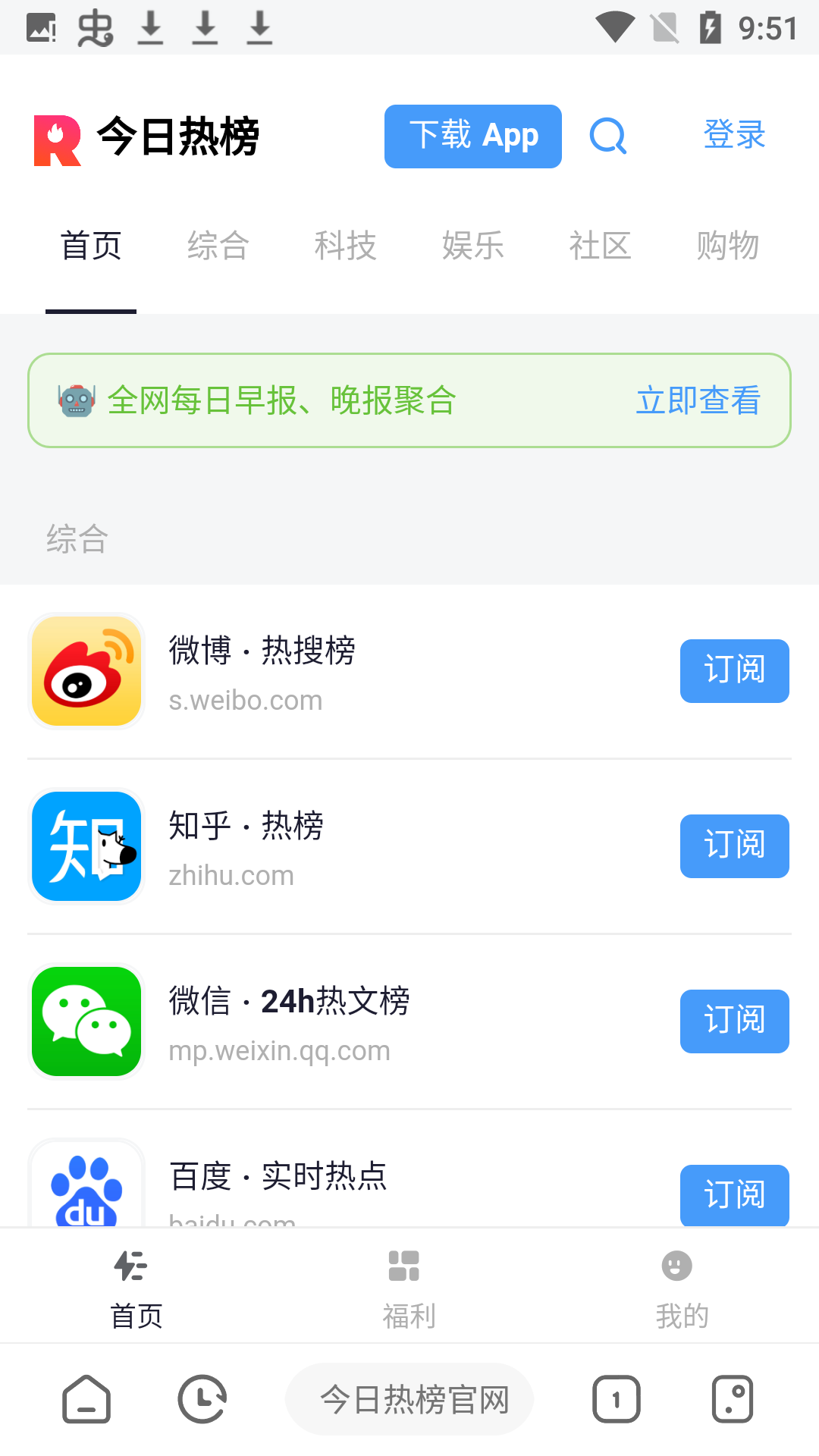Open browser history clock icon
Screen dimensions: 819x1456
tap(202, 1399)
